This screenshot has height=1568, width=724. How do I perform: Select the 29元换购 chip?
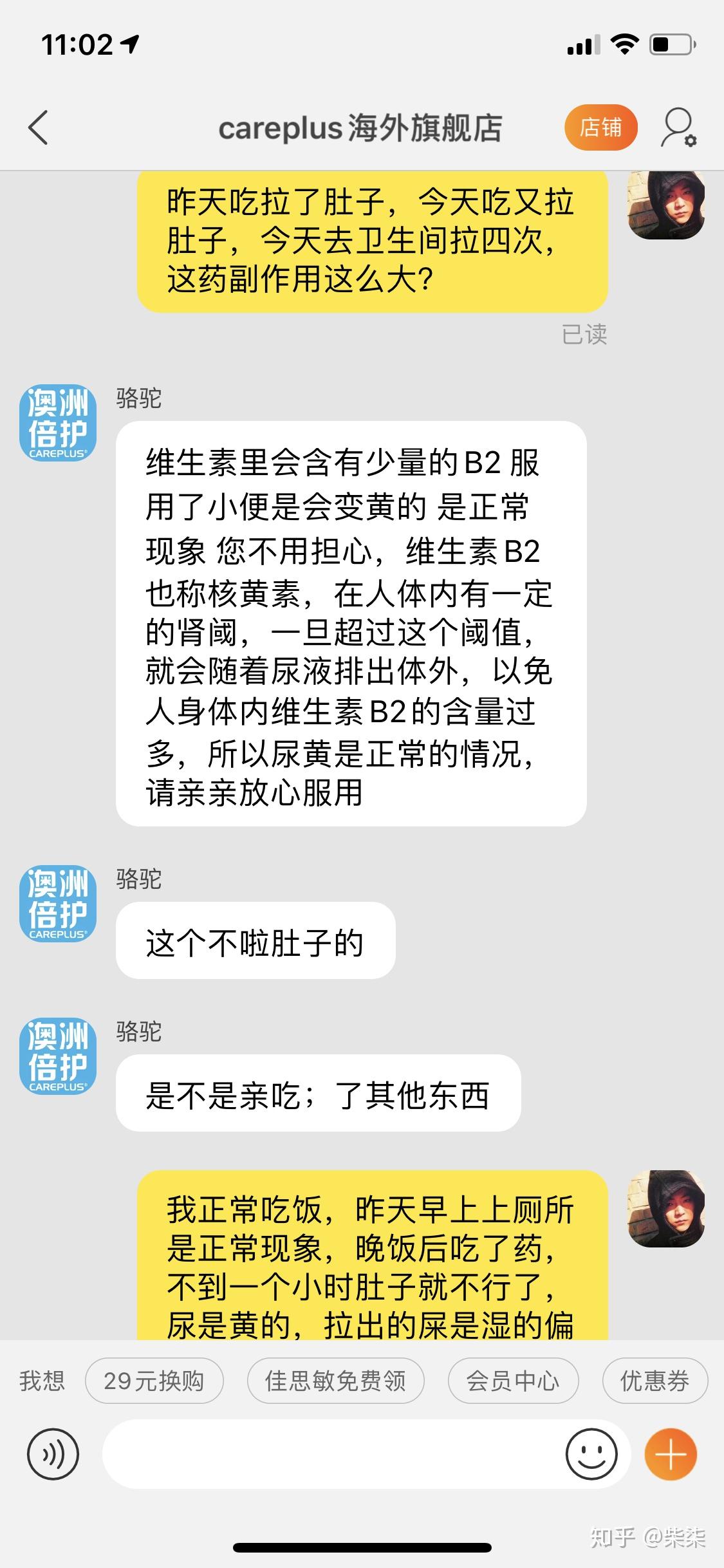pyautogui.click(x=154, y=1381)
